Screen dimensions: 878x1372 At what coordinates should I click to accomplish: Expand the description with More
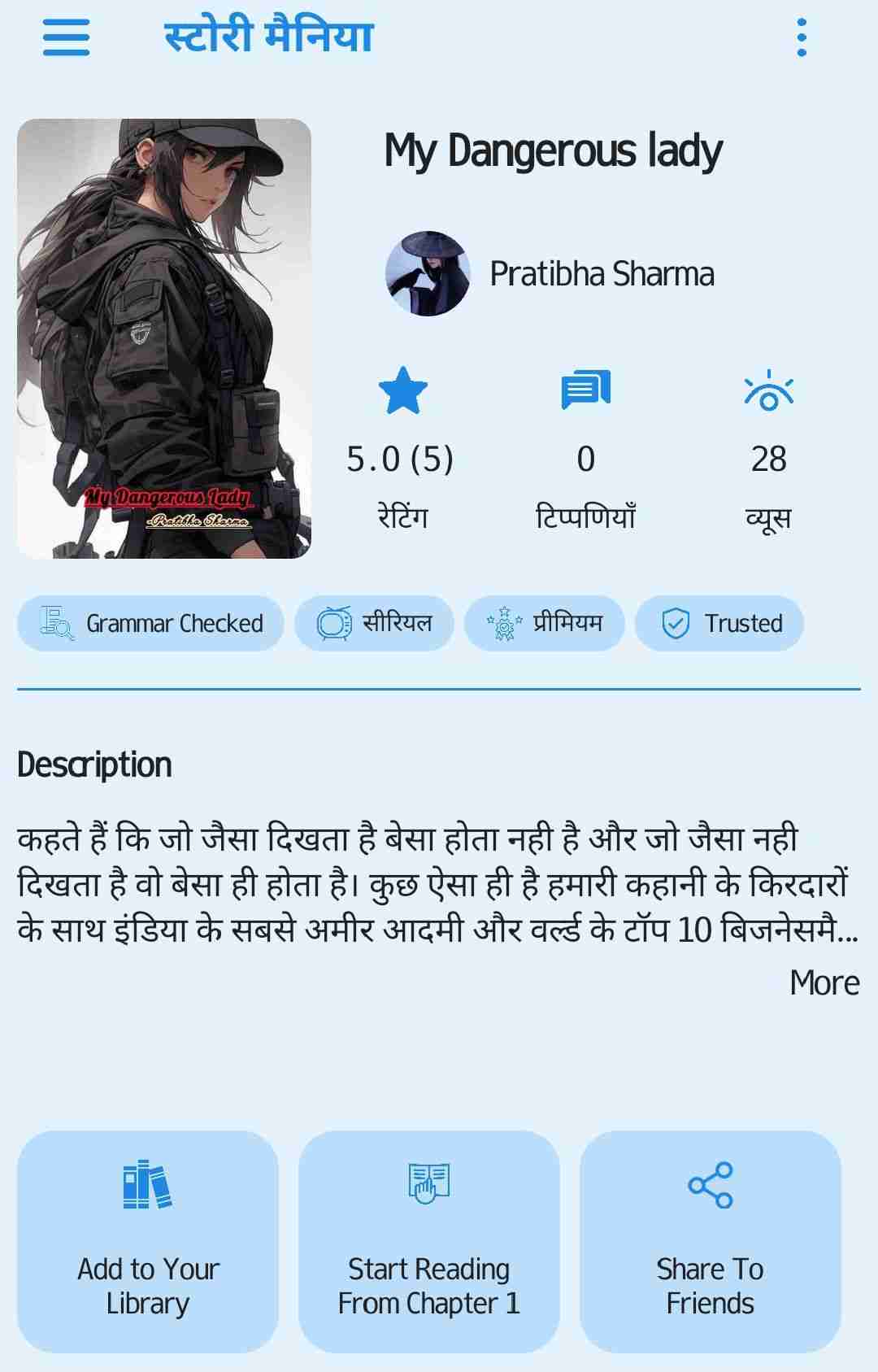pos(824,983)
